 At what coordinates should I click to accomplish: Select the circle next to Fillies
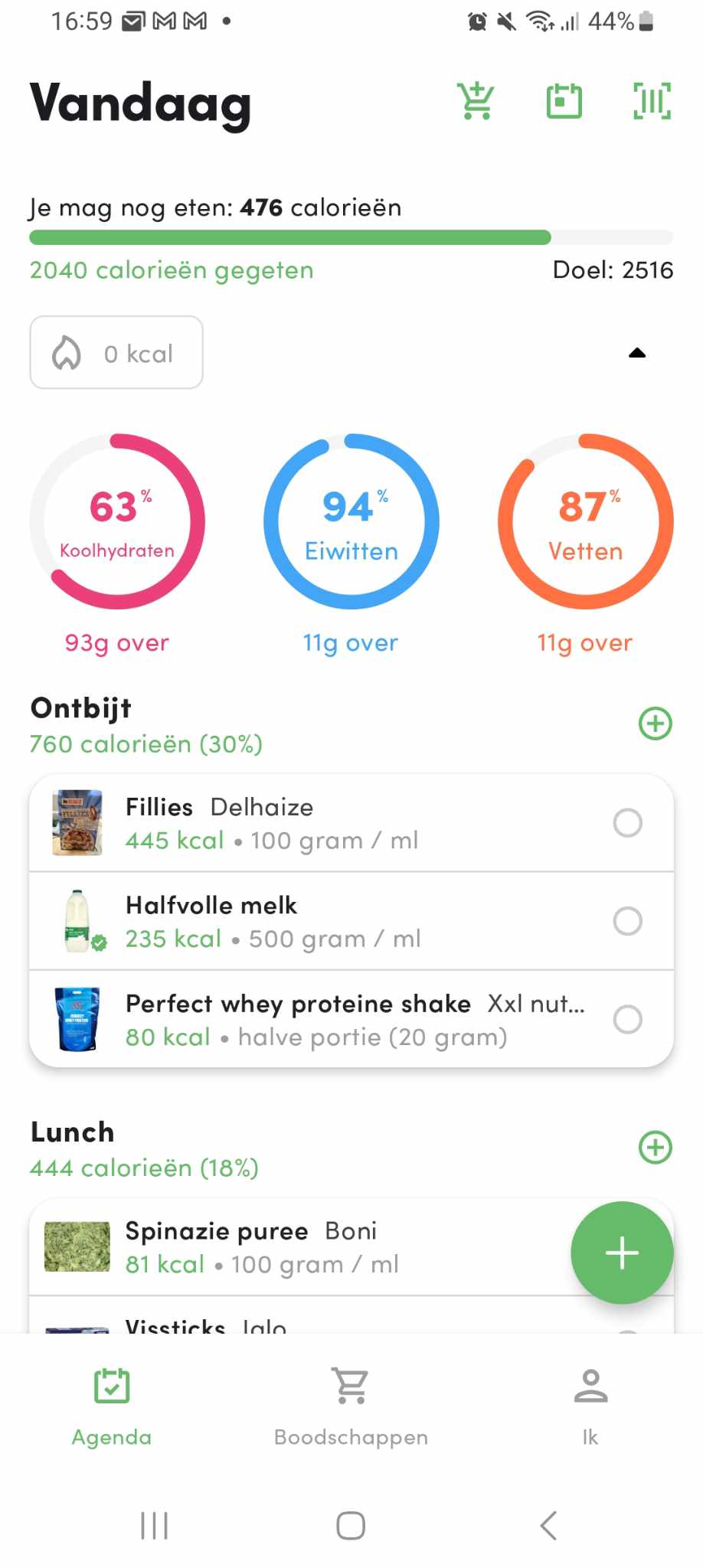click(627, 823)
